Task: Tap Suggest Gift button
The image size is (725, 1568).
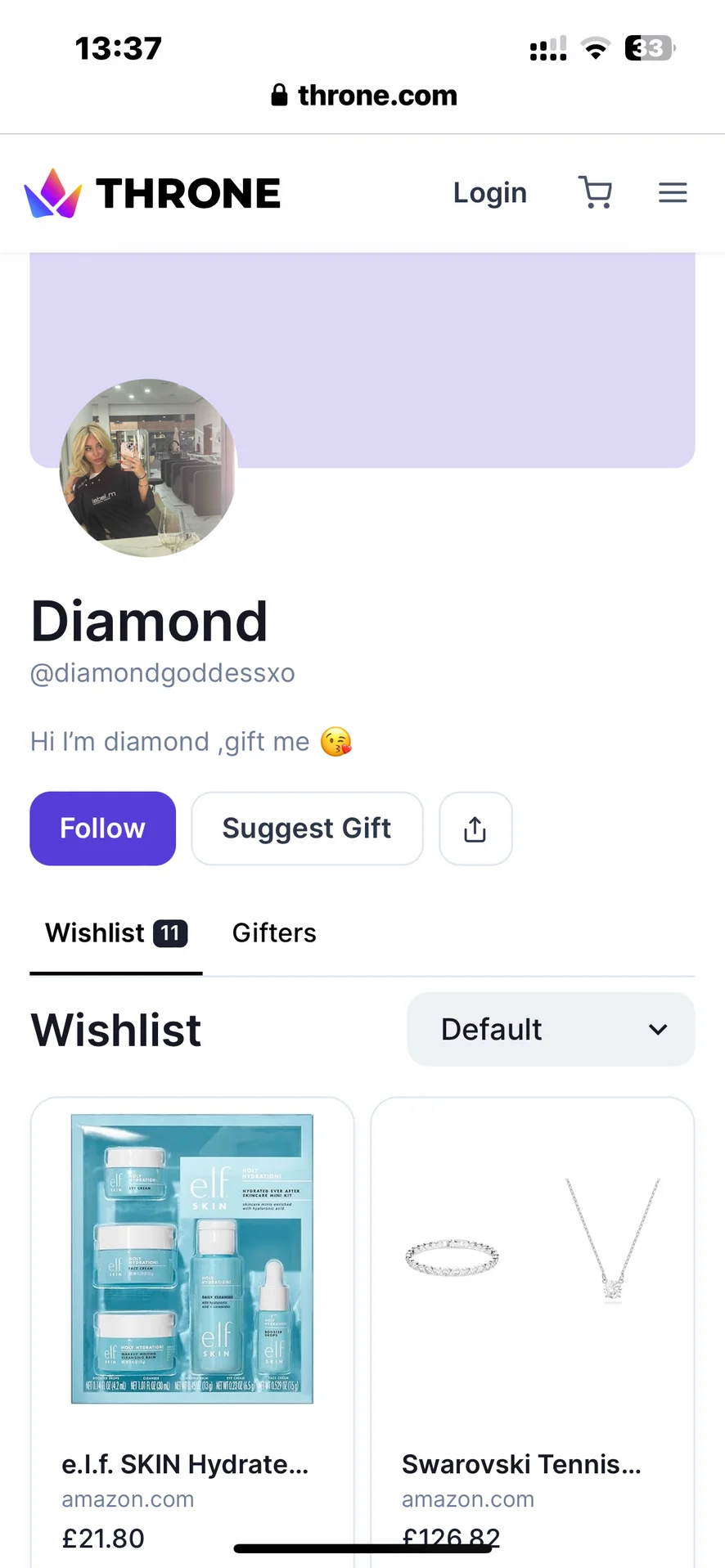Action: [307, 829]
